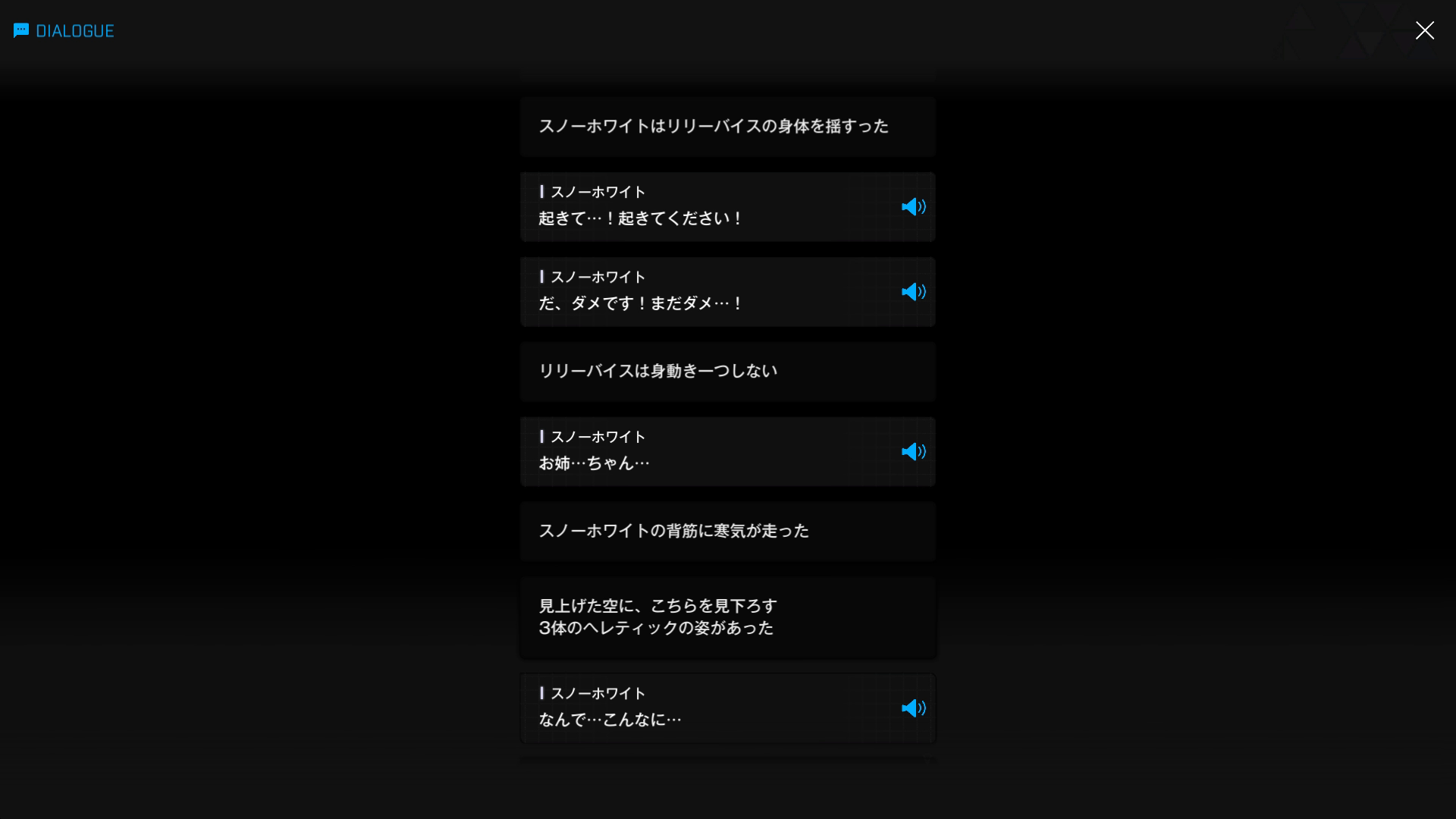Play voice for line なんで…こんなに…
1456x819 pixels.
(x=913, y=708)
